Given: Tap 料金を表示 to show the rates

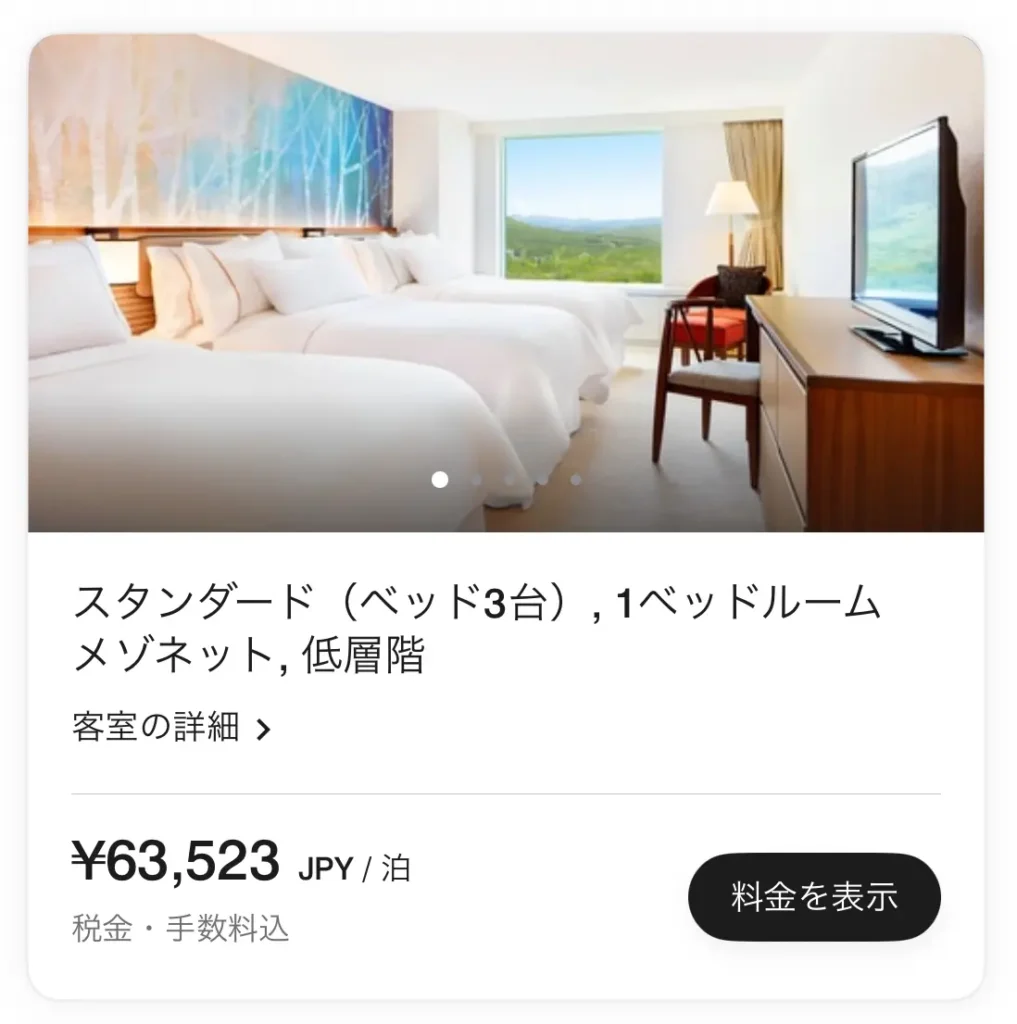Looking at the screenshot, I should coord(813,896).
